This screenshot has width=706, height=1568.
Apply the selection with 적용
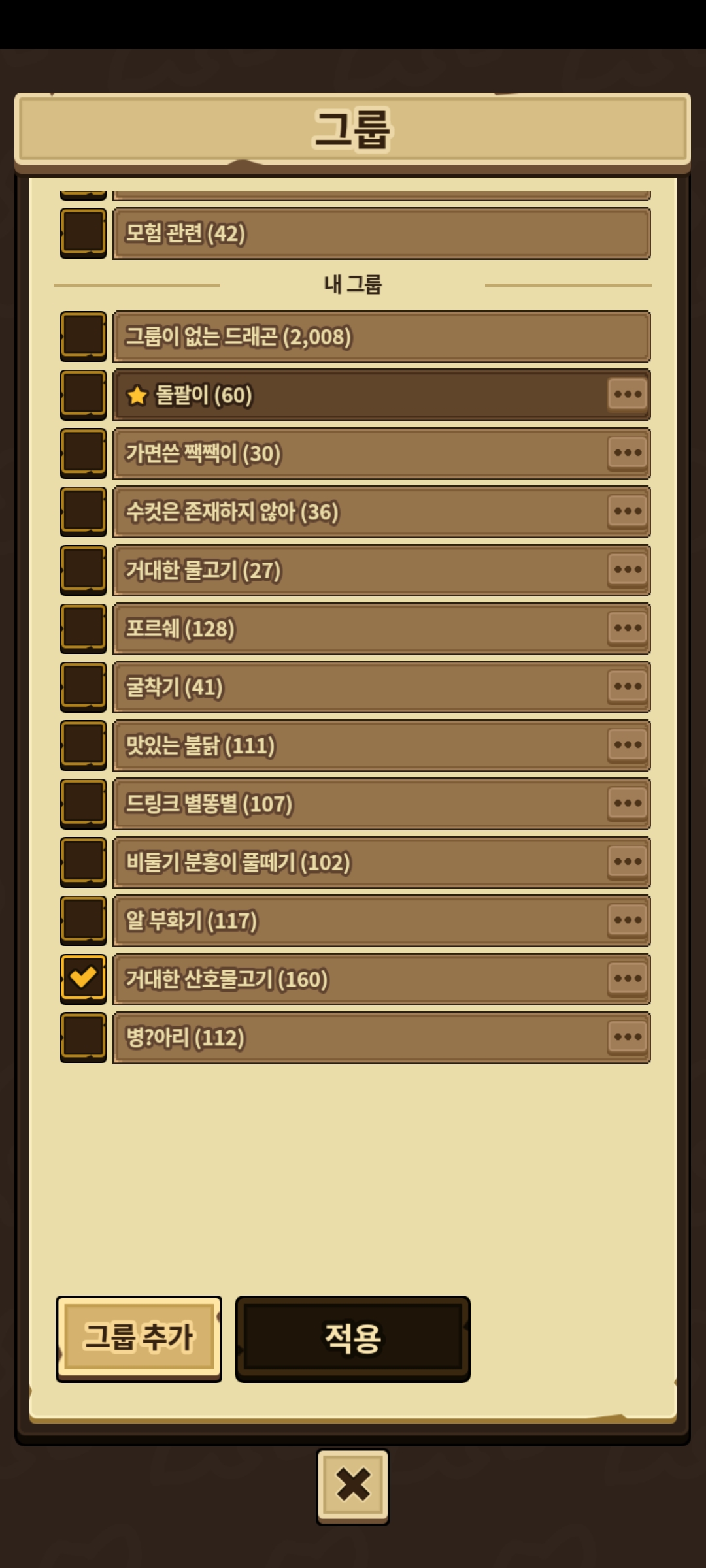tap(353, 1339)
